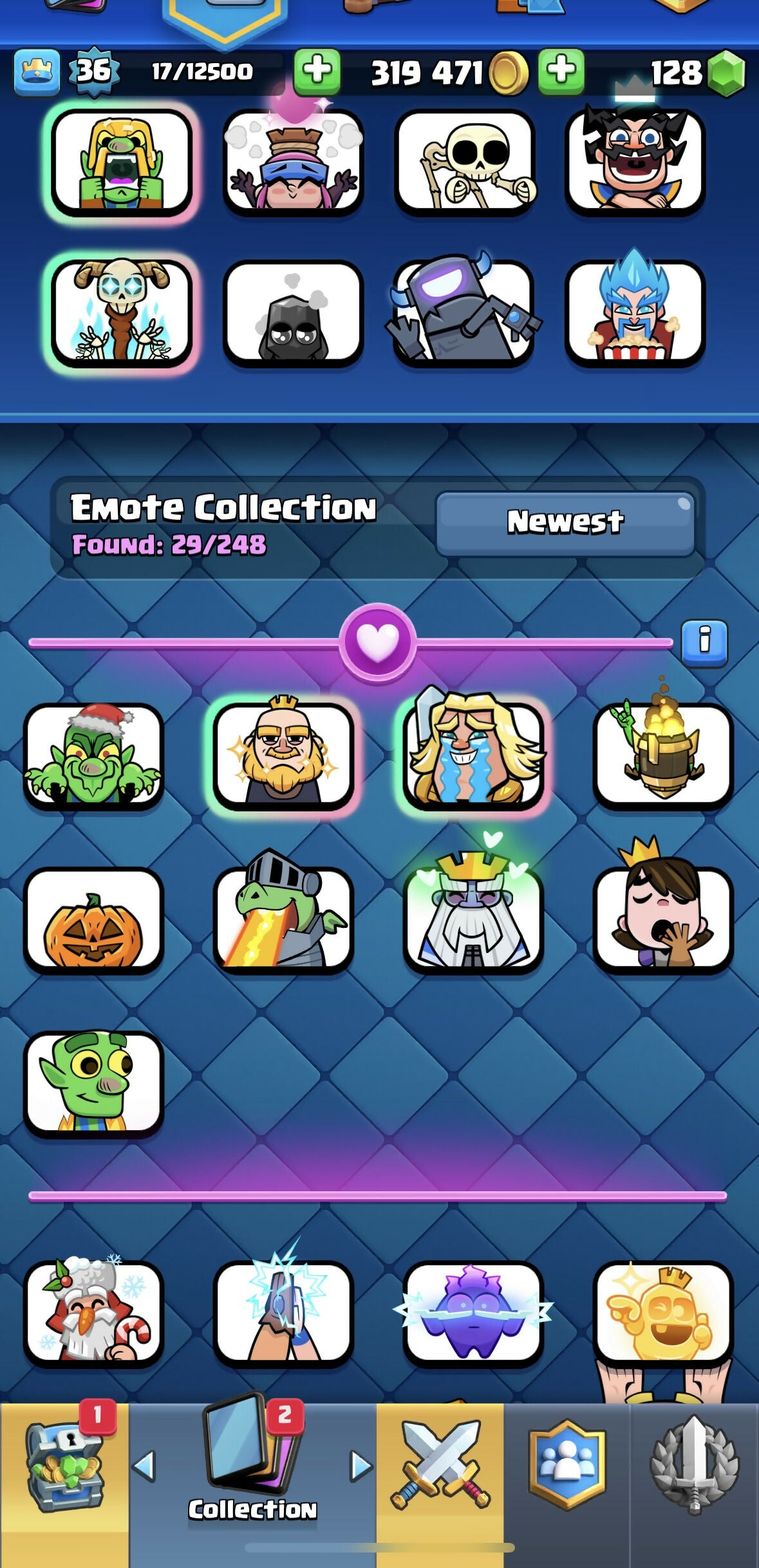Select the fire-breathing dragon knight emote

(283, 920)
